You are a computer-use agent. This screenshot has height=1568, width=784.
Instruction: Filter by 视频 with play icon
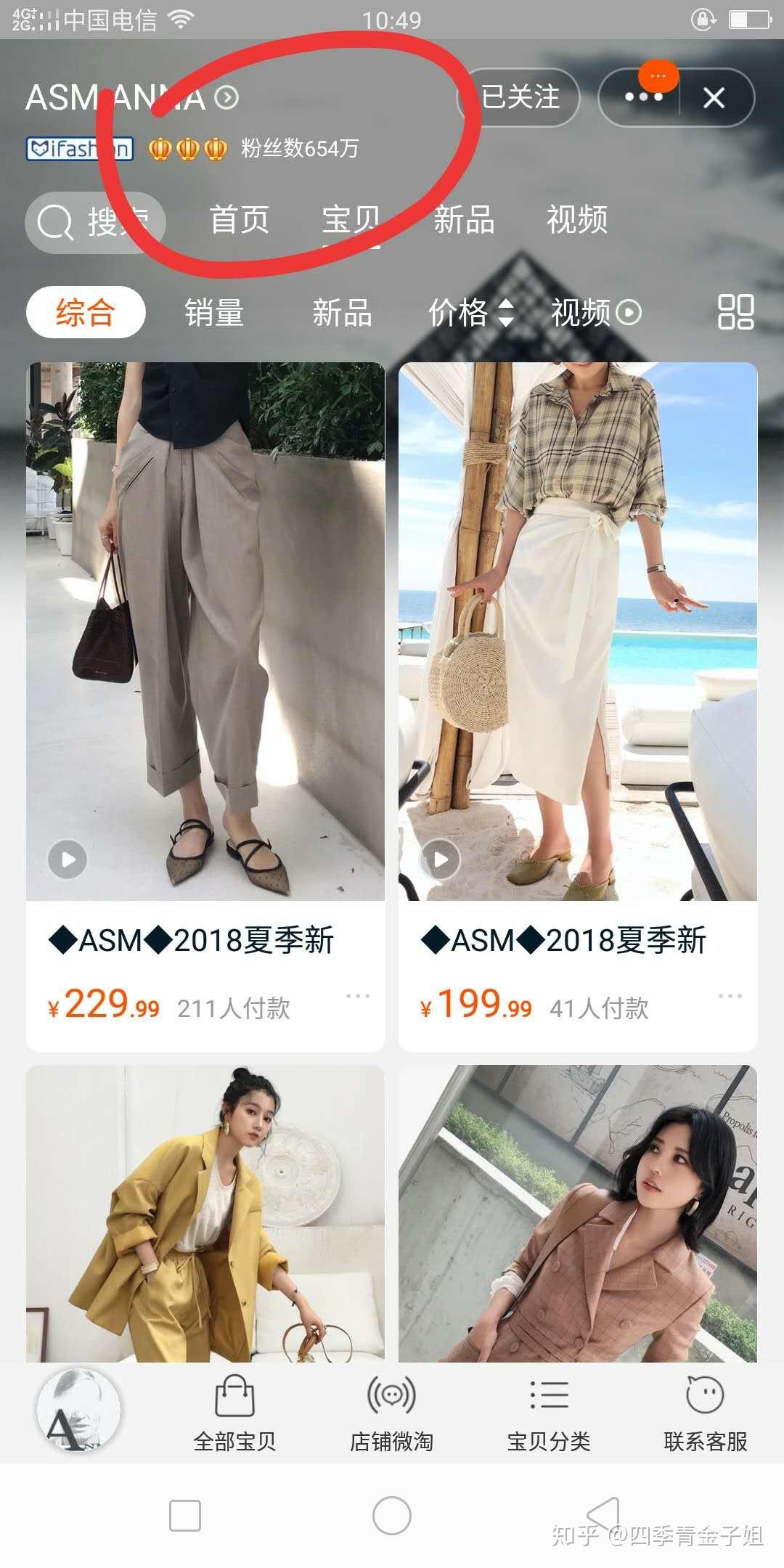click(595, 313)
